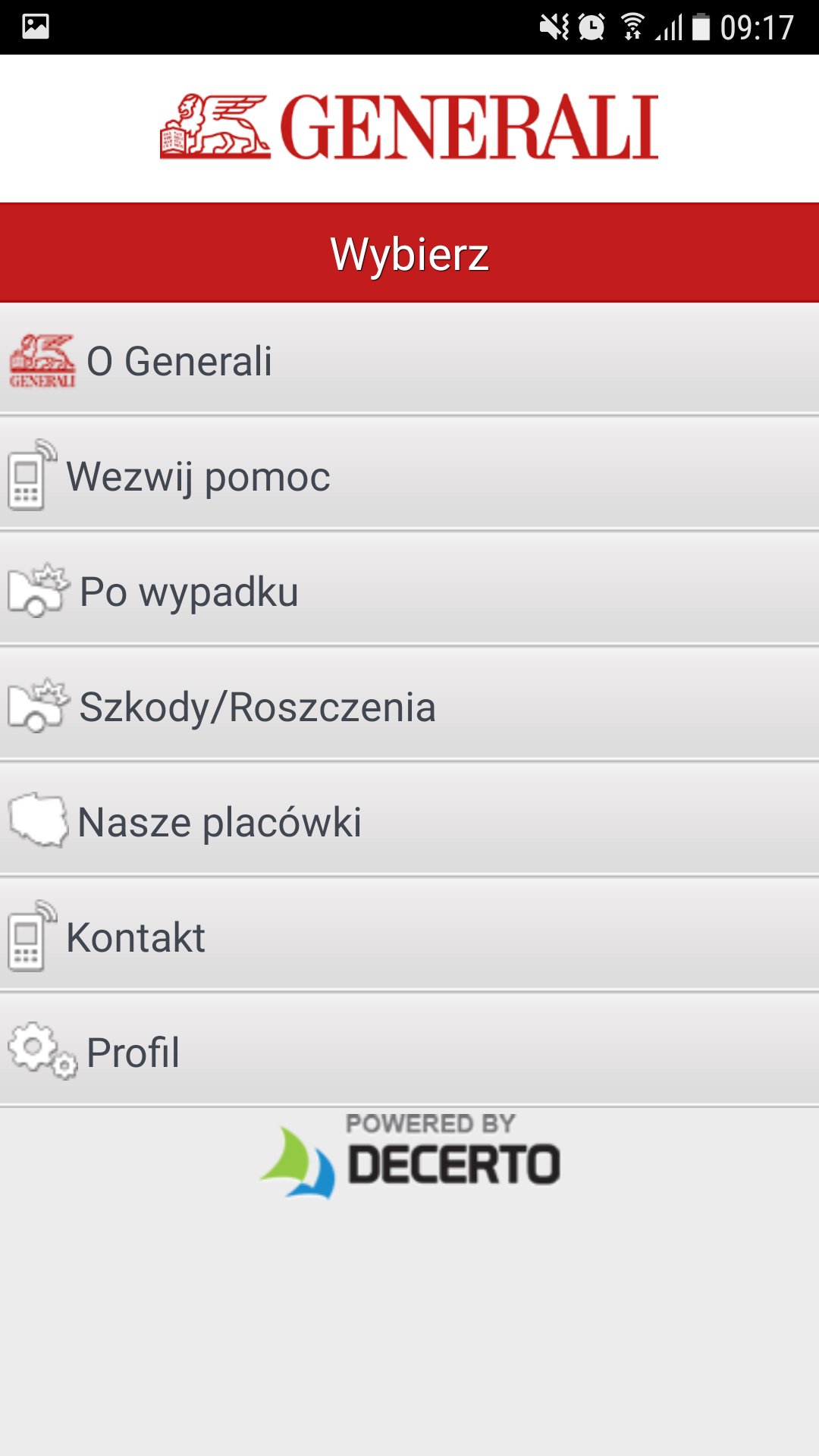819x1456 pixels.
Task: Click the phone icon next to Kontakt
Action: click(x=30, y=936)
